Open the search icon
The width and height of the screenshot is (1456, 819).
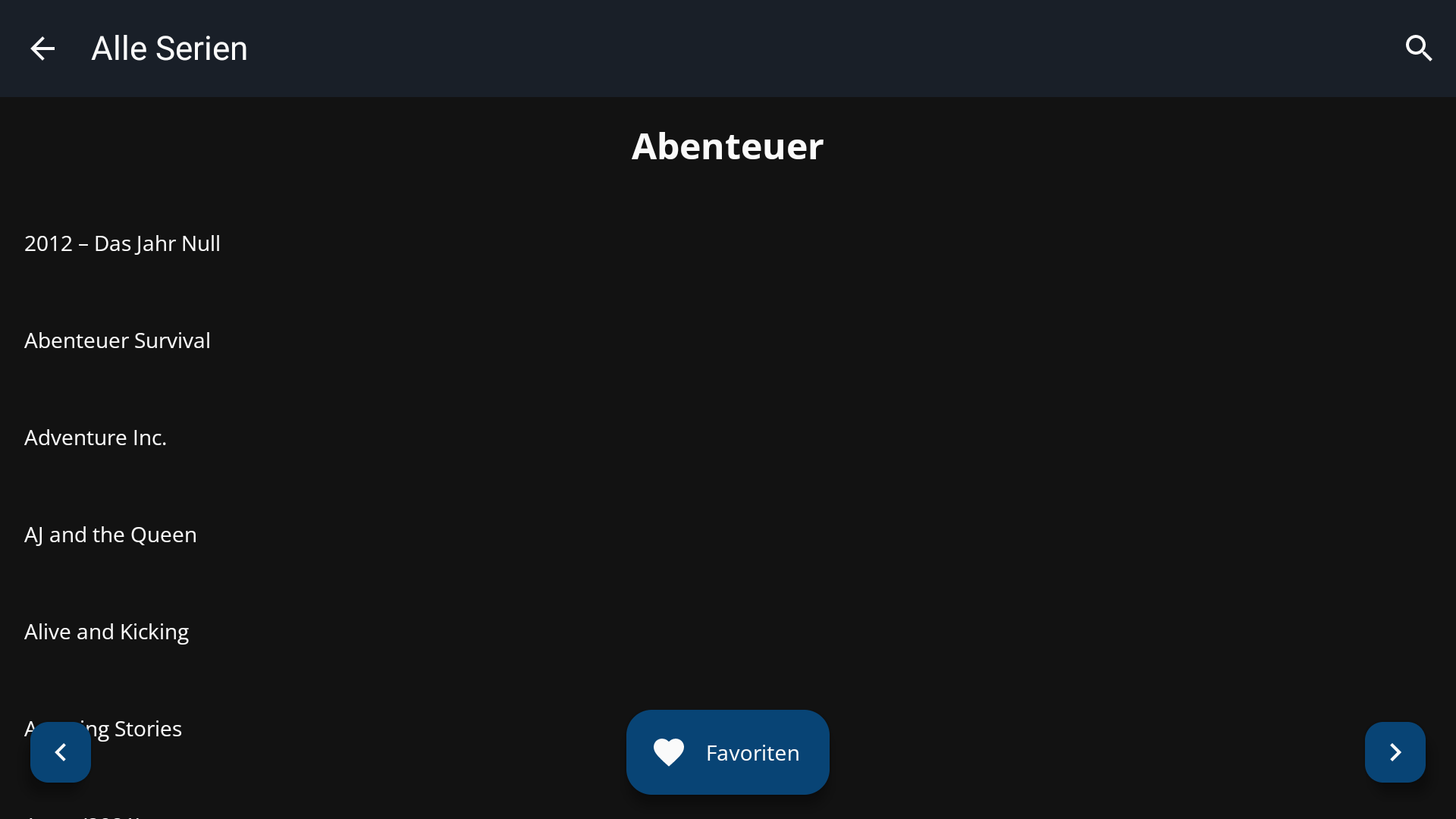pyautogui.click(x=1418, y=49)
